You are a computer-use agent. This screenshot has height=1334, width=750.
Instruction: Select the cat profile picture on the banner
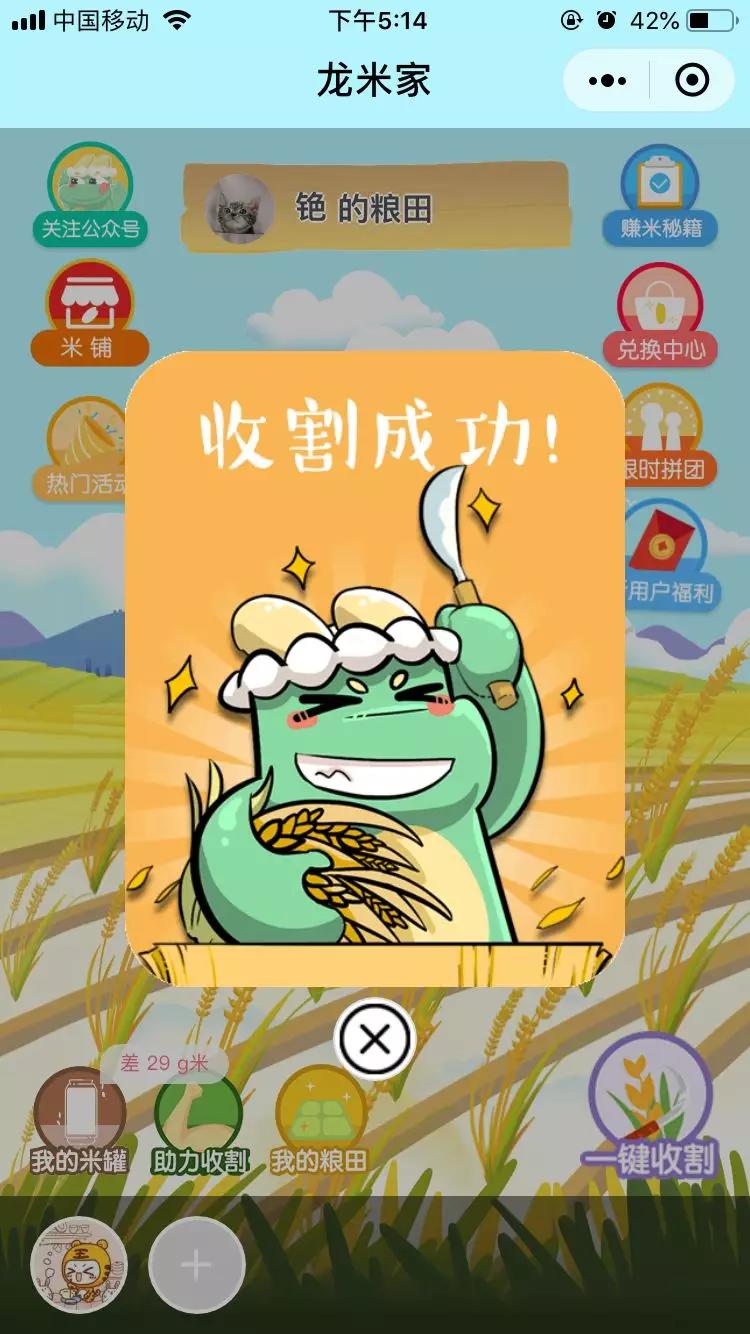(x=235, y=205)
